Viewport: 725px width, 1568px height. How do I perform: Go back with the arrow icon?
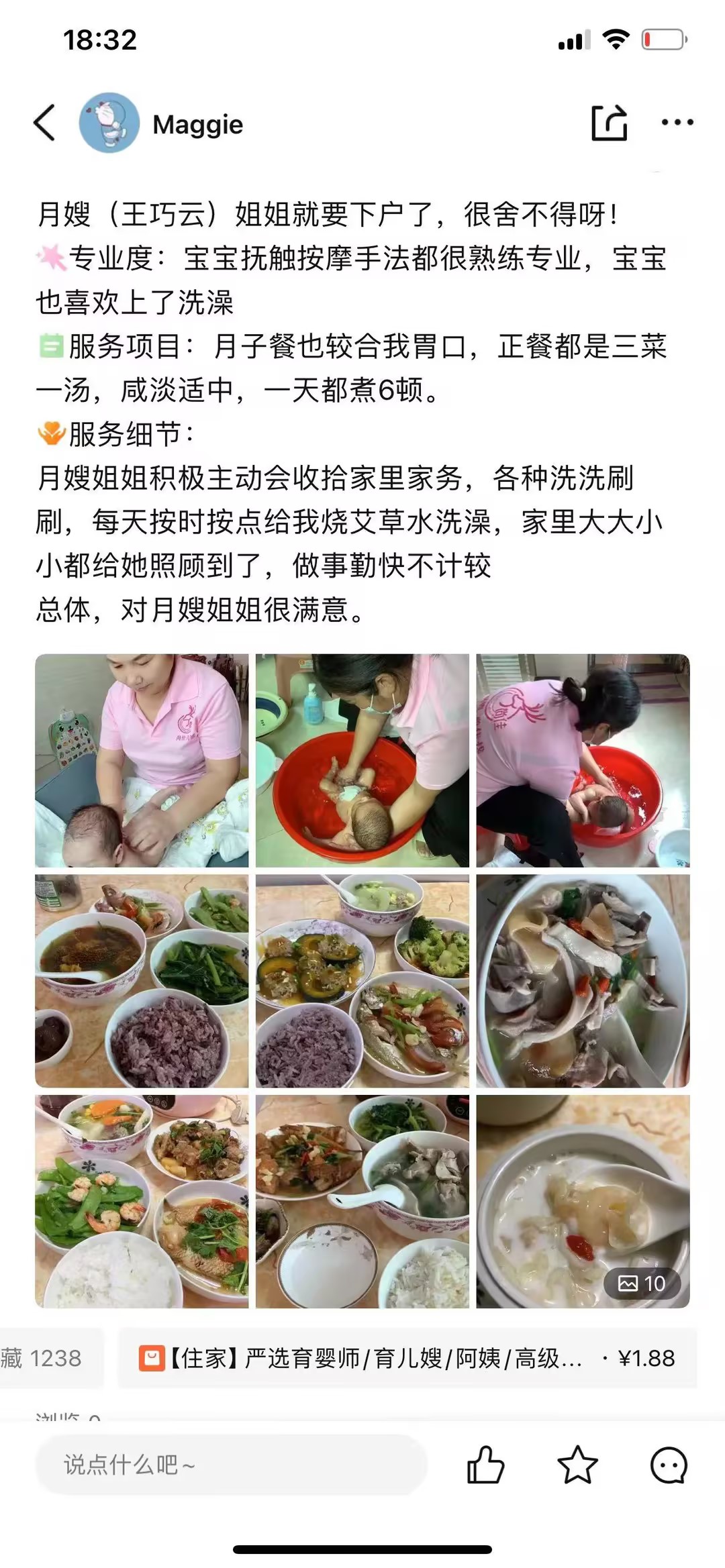coord(45,123)
